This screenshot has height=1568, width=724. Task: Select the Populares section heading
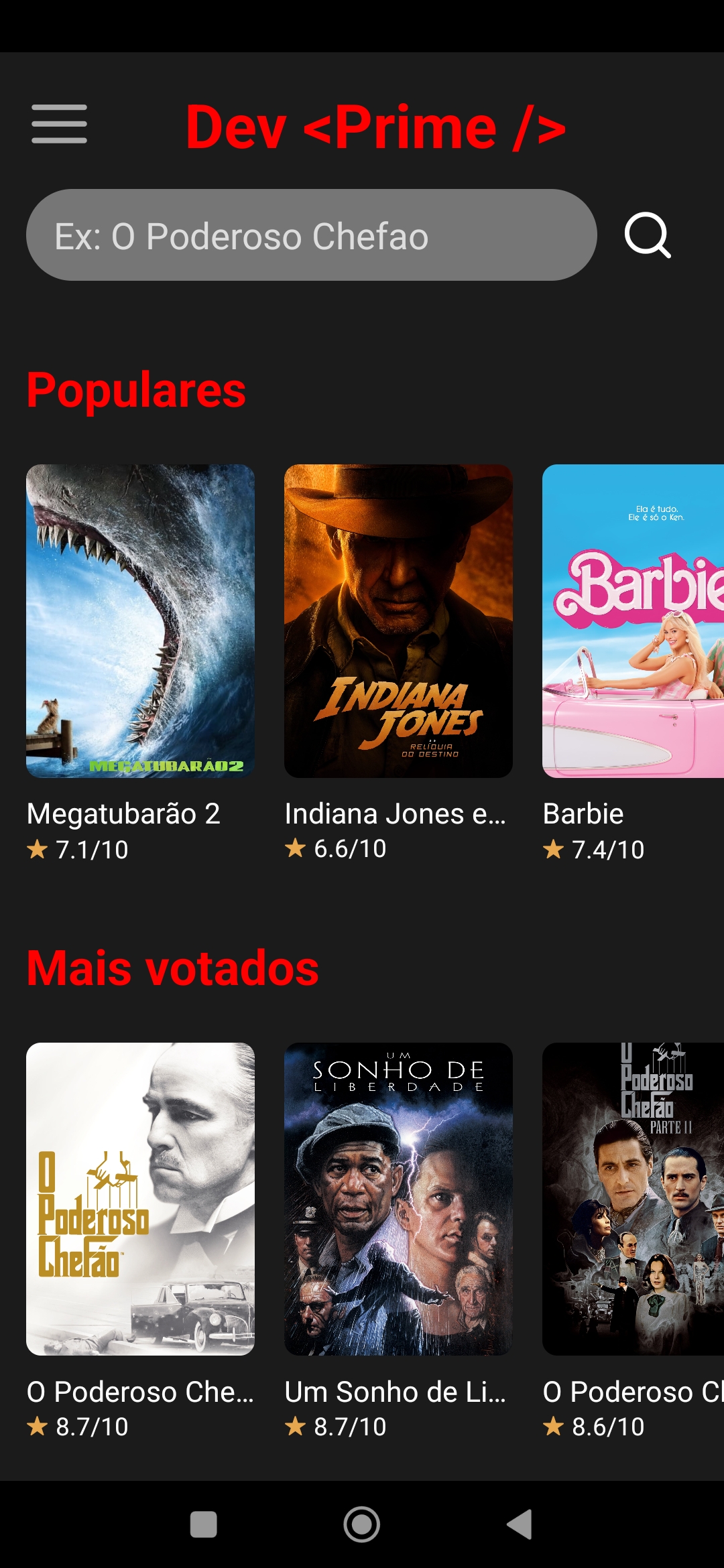[135, 391]
